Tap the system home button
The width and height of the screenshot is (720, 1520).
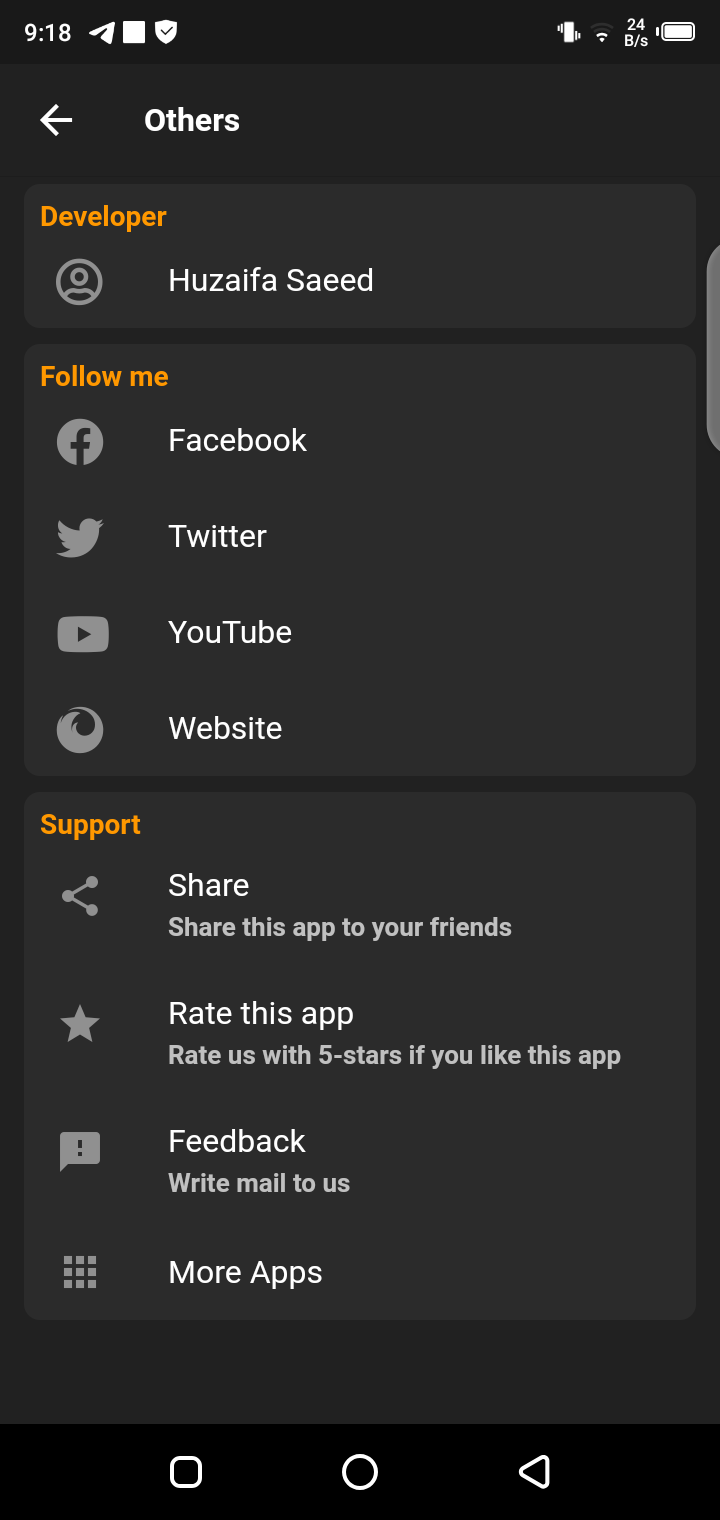pyautogui.click(x=360, y=1472)
